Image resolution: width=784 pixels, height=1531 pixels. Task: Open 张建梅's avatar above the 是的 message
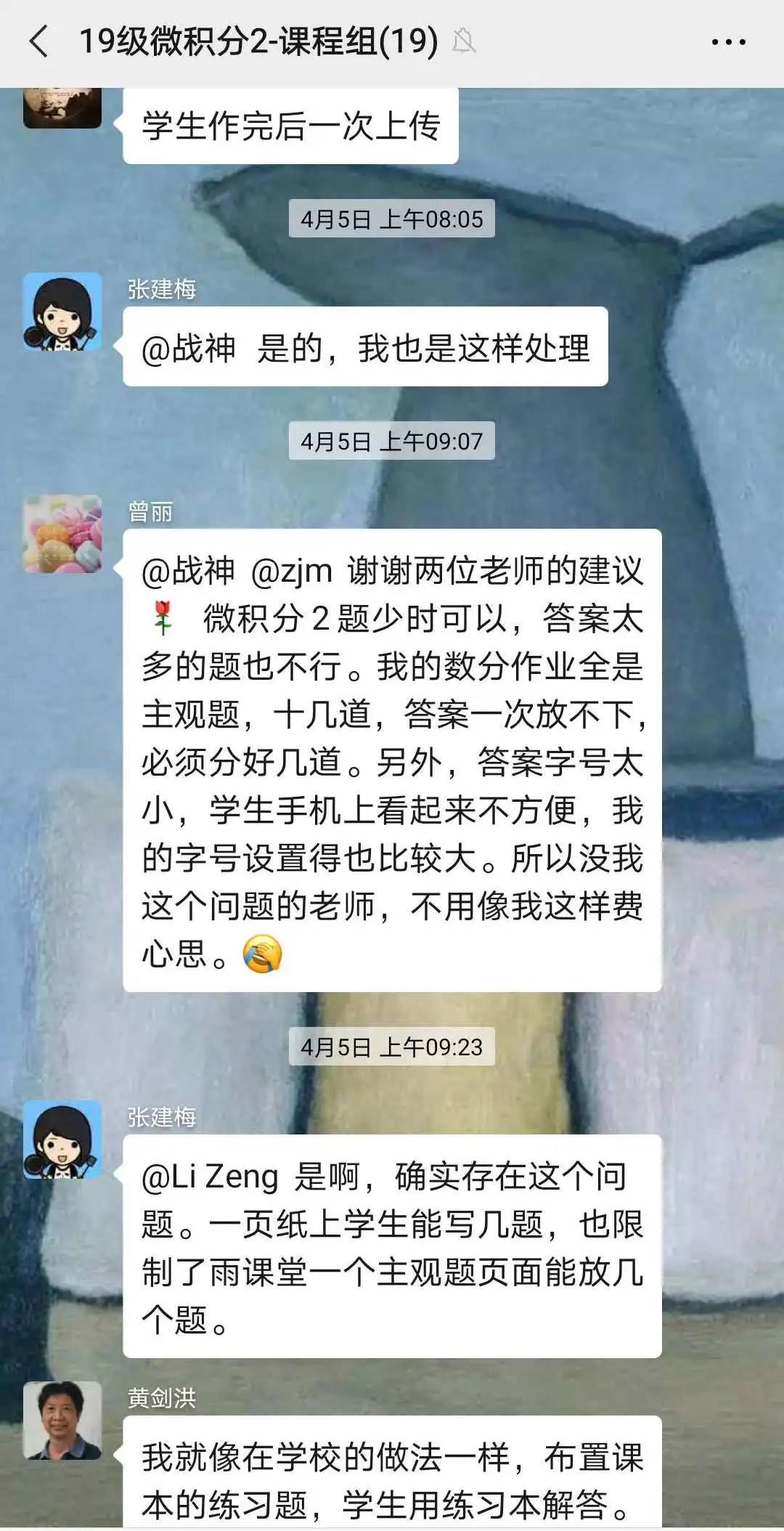62,312
